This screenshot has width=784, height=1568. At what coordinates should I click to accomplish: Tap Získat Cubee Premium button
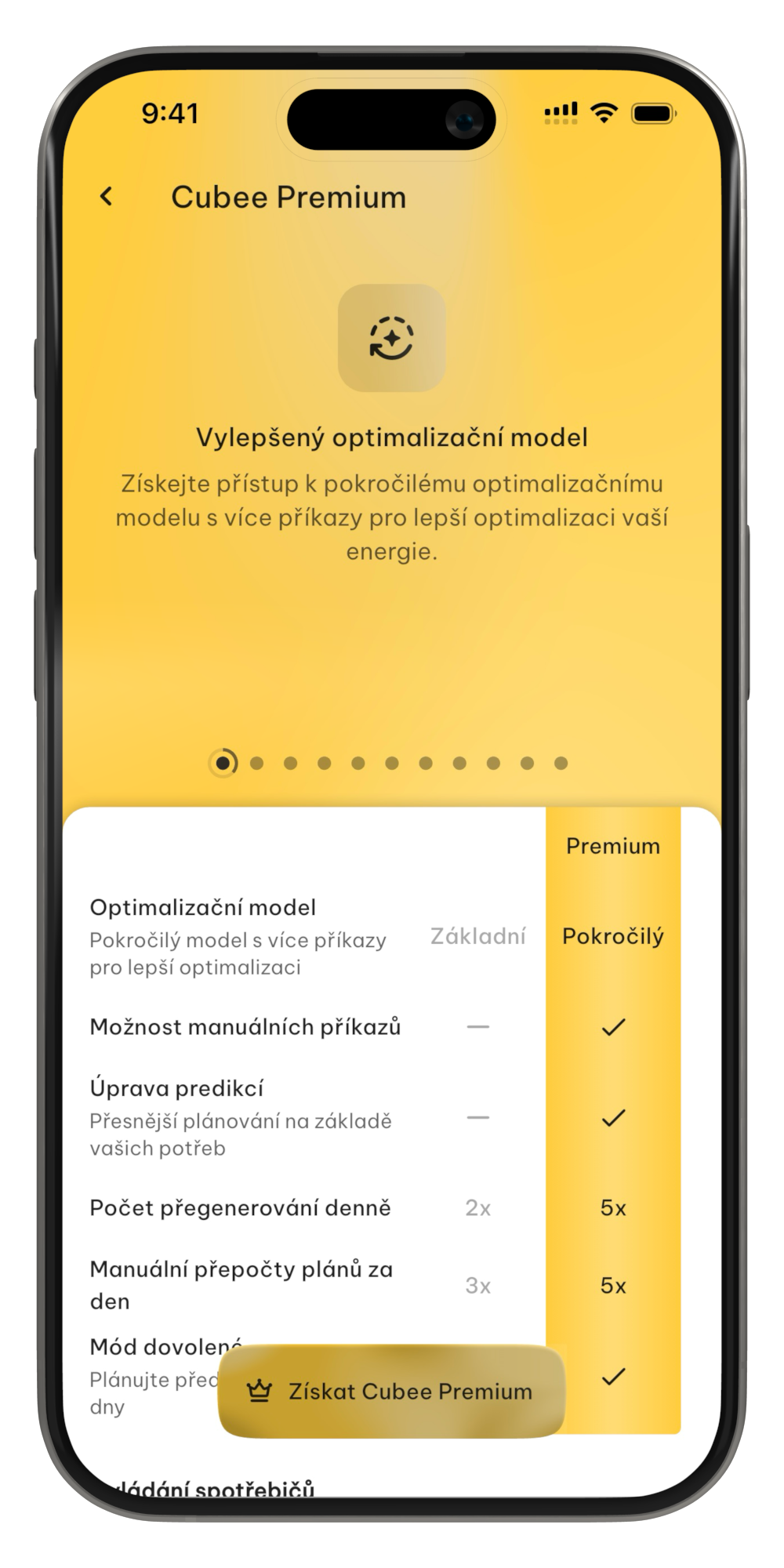coord(391,1392)
